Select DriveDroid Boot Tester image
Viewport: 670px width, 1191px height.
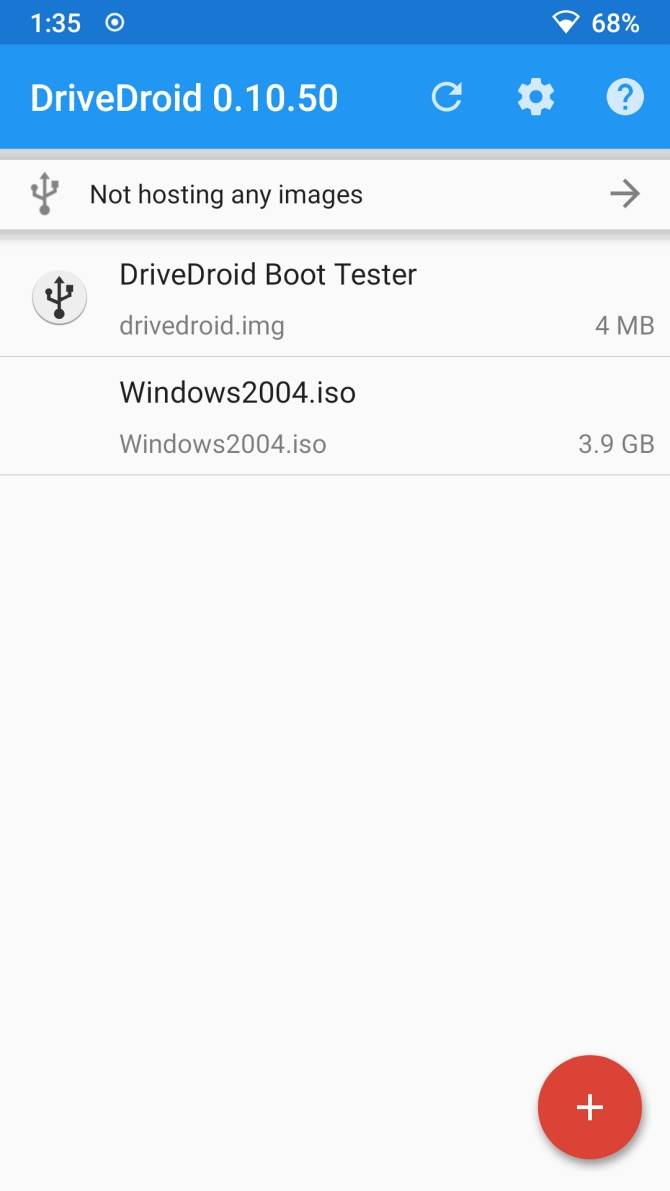click(x=335, y=298)
